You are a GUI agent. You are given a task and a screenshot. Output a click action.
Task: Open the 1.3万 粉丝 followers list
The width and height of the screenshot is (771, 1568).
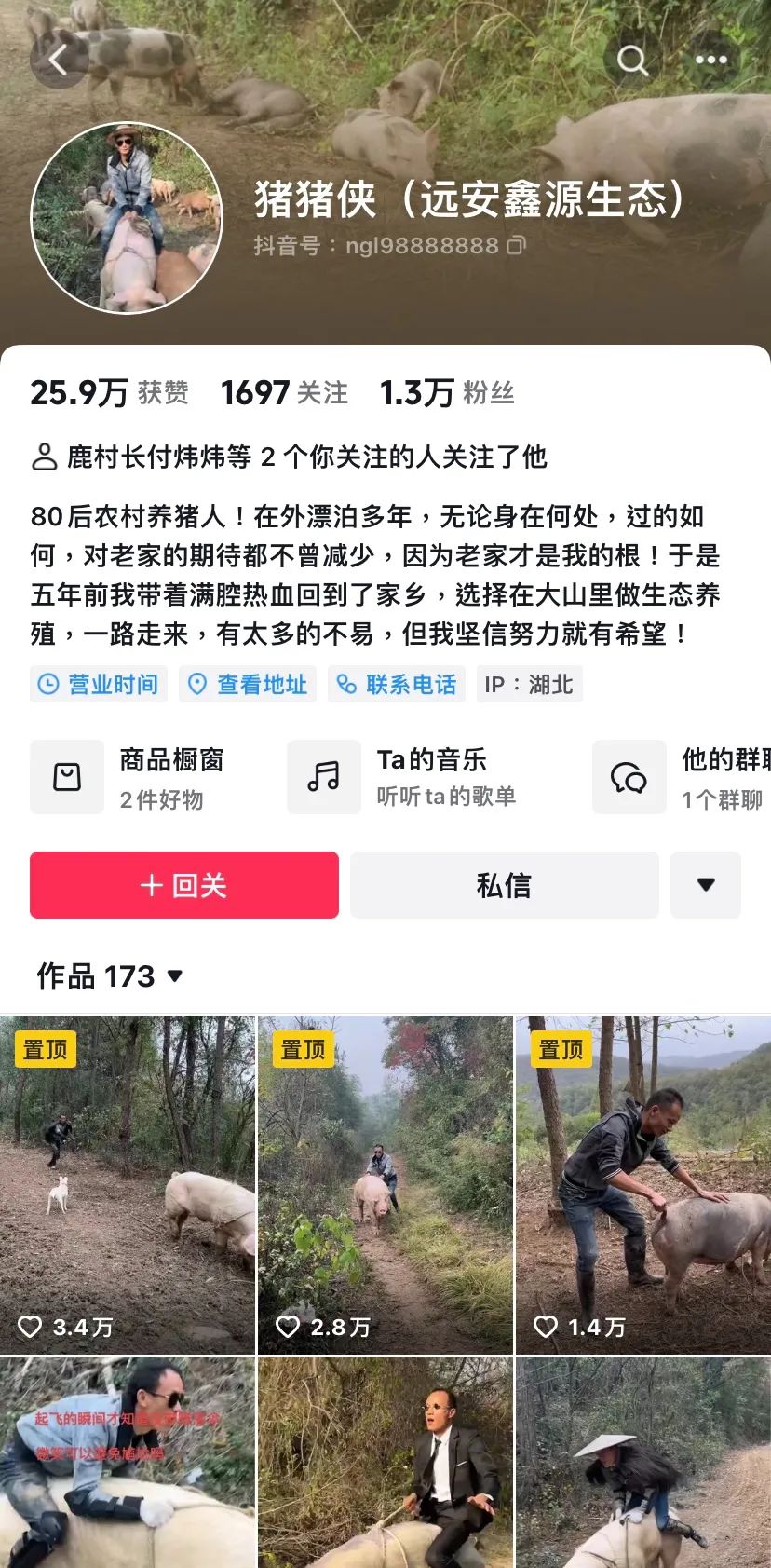tap(446, 392)
